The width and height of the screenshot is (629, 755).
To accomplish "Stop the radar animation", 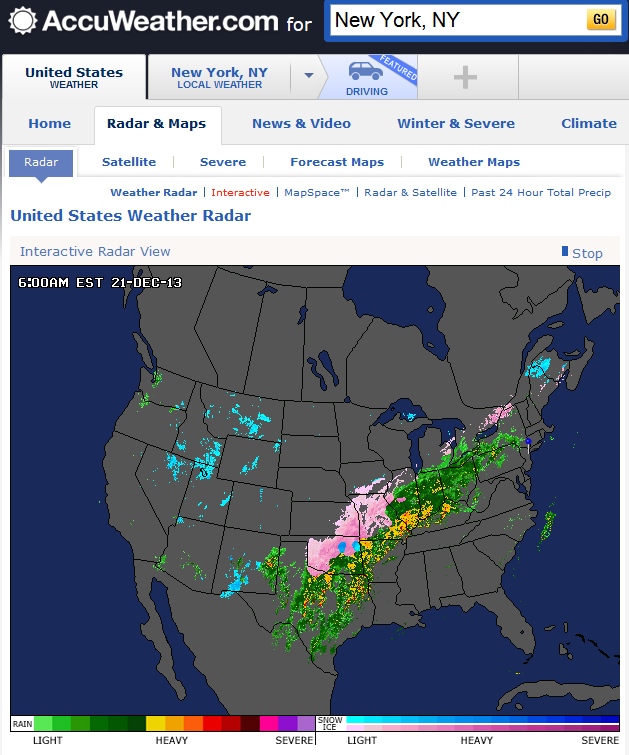I will point(586,253).
